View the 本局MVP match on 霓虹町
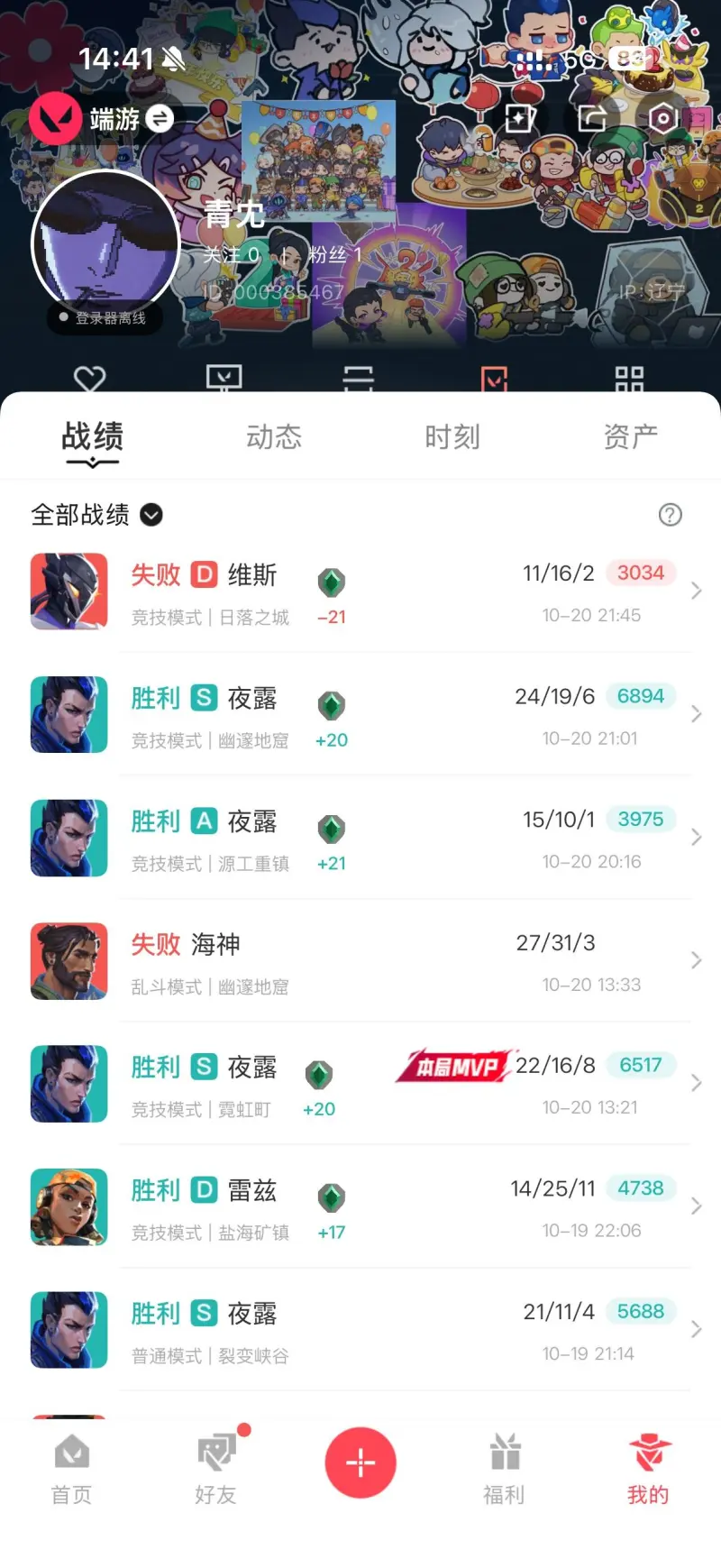The width and height of the screenshot is (721, 1568). 360,1085
